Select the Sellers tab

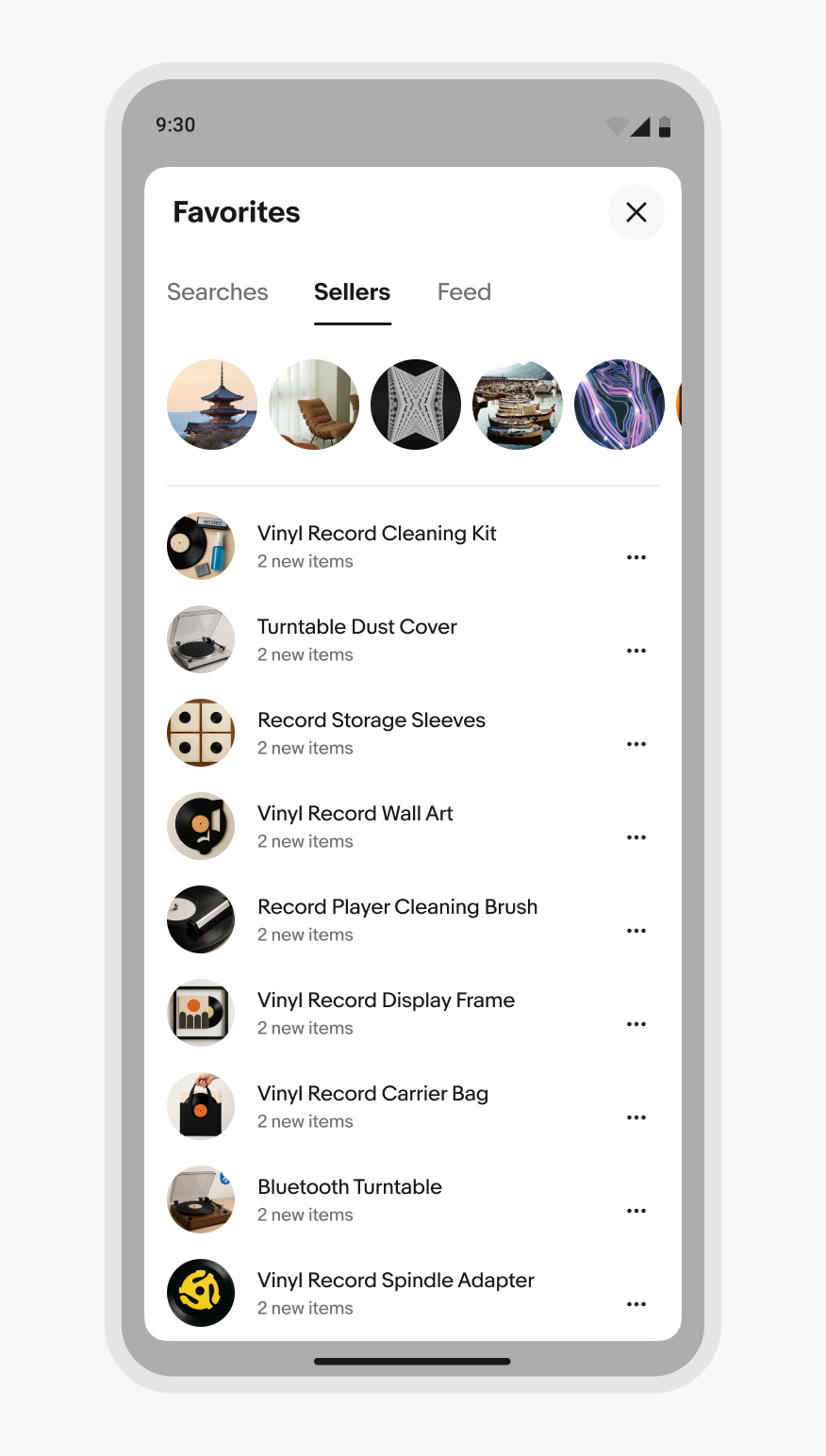[x=352, y=292]
